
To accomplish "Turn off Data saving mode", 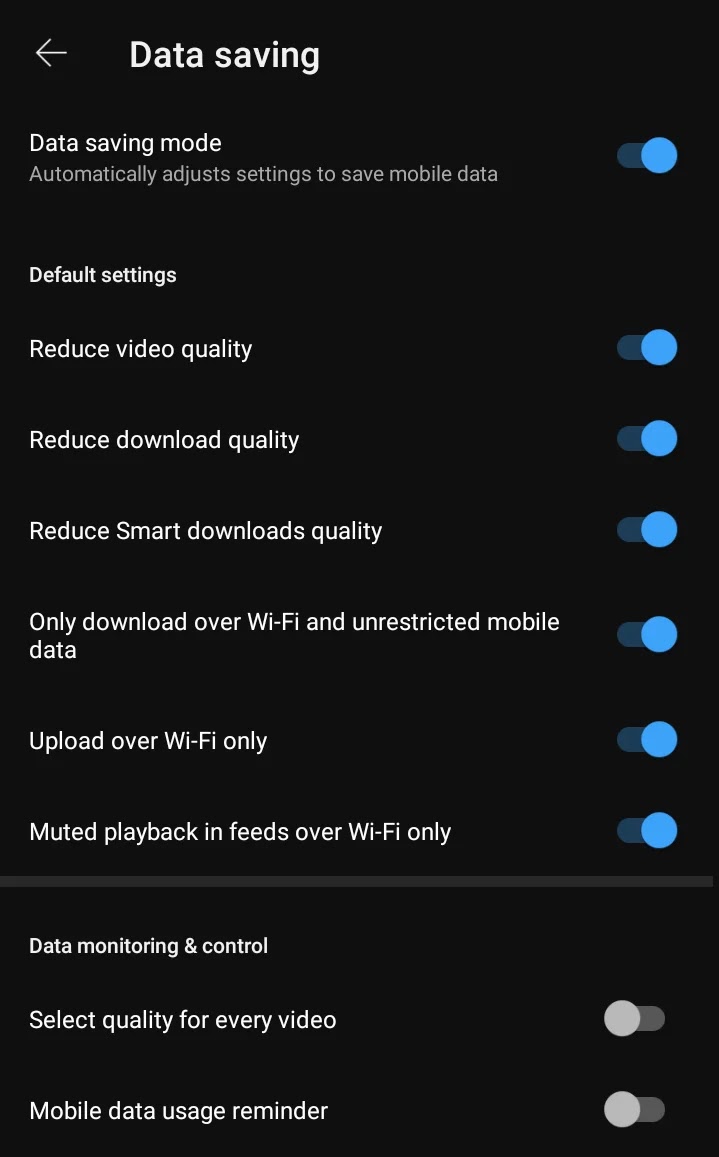I will 646,156.
